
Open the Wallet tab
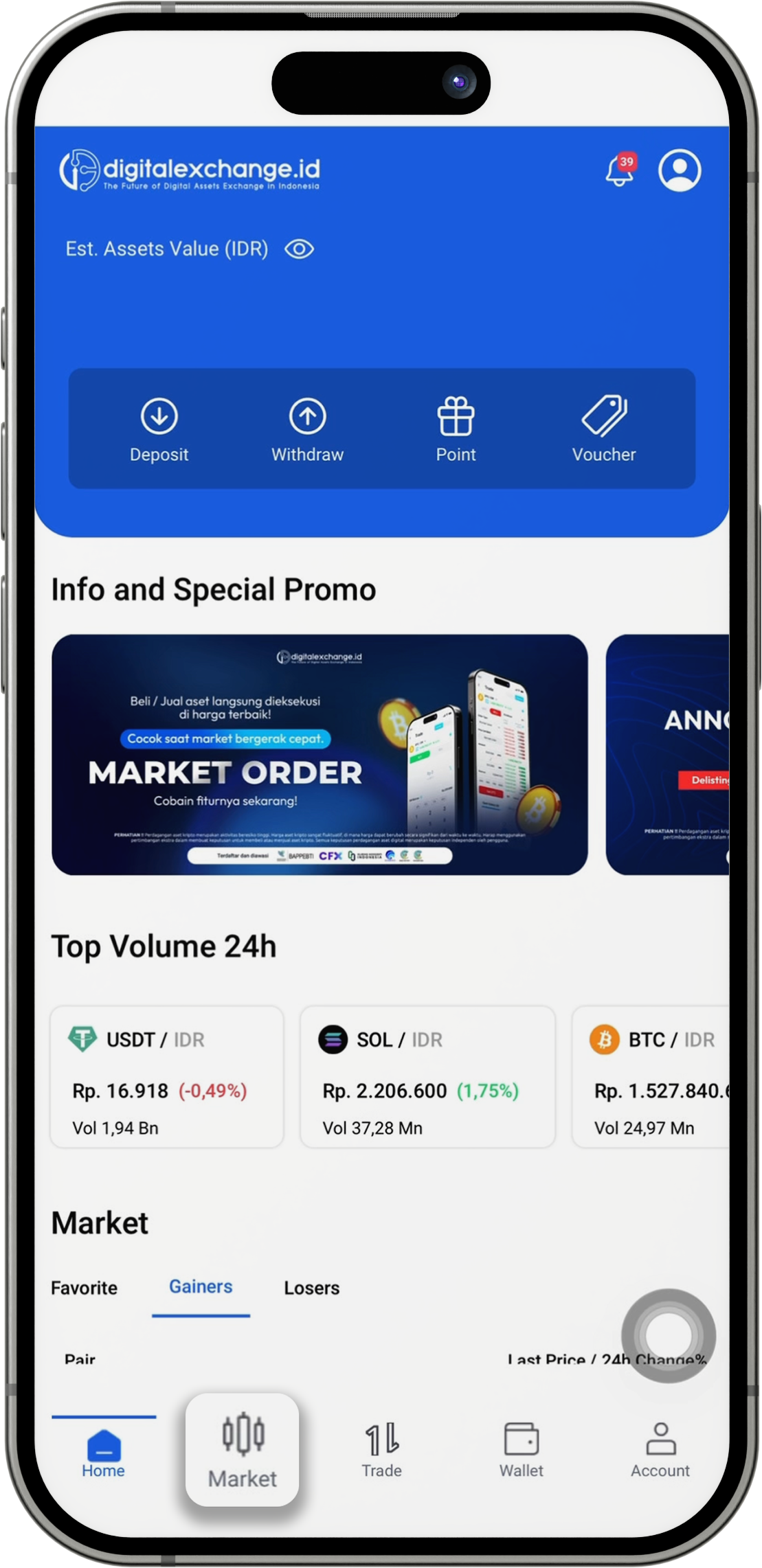pos(521,1450)
